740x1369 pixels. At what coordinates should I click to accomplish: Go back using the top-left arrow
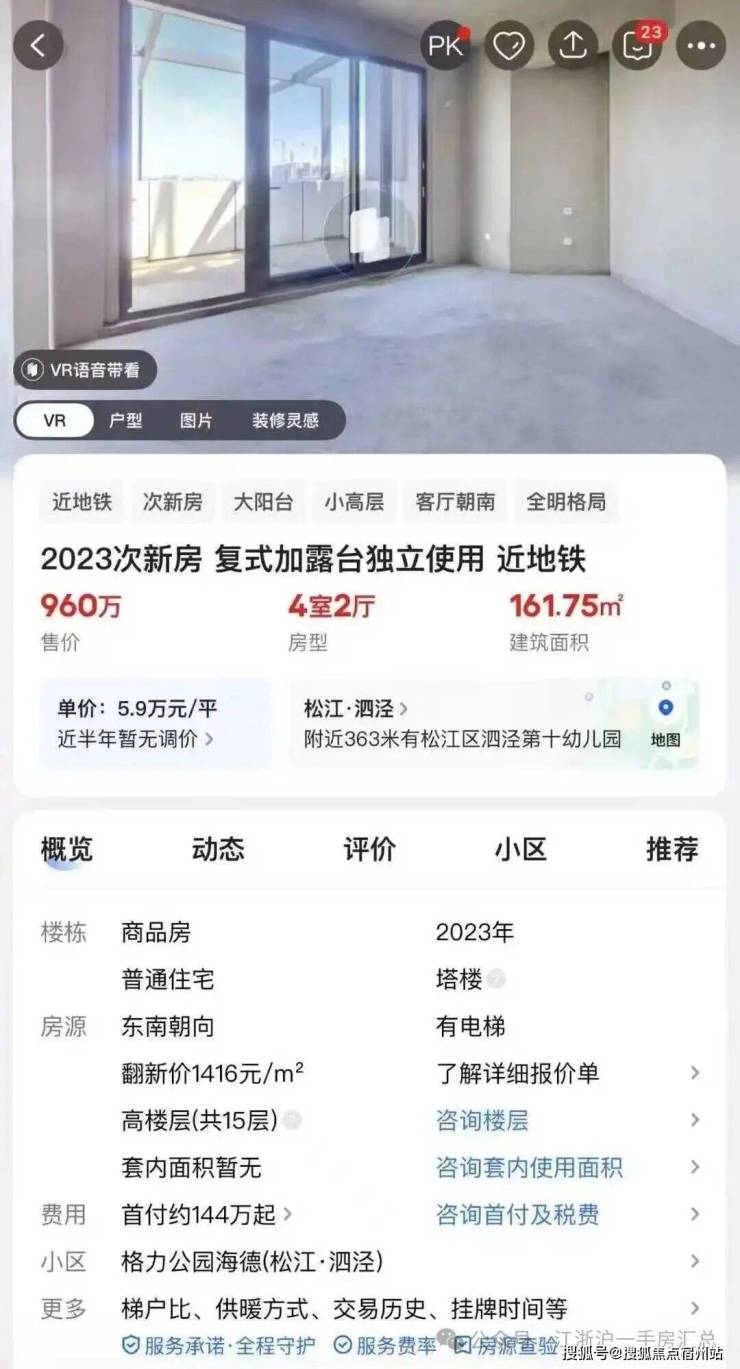click(x=39, y=46)
